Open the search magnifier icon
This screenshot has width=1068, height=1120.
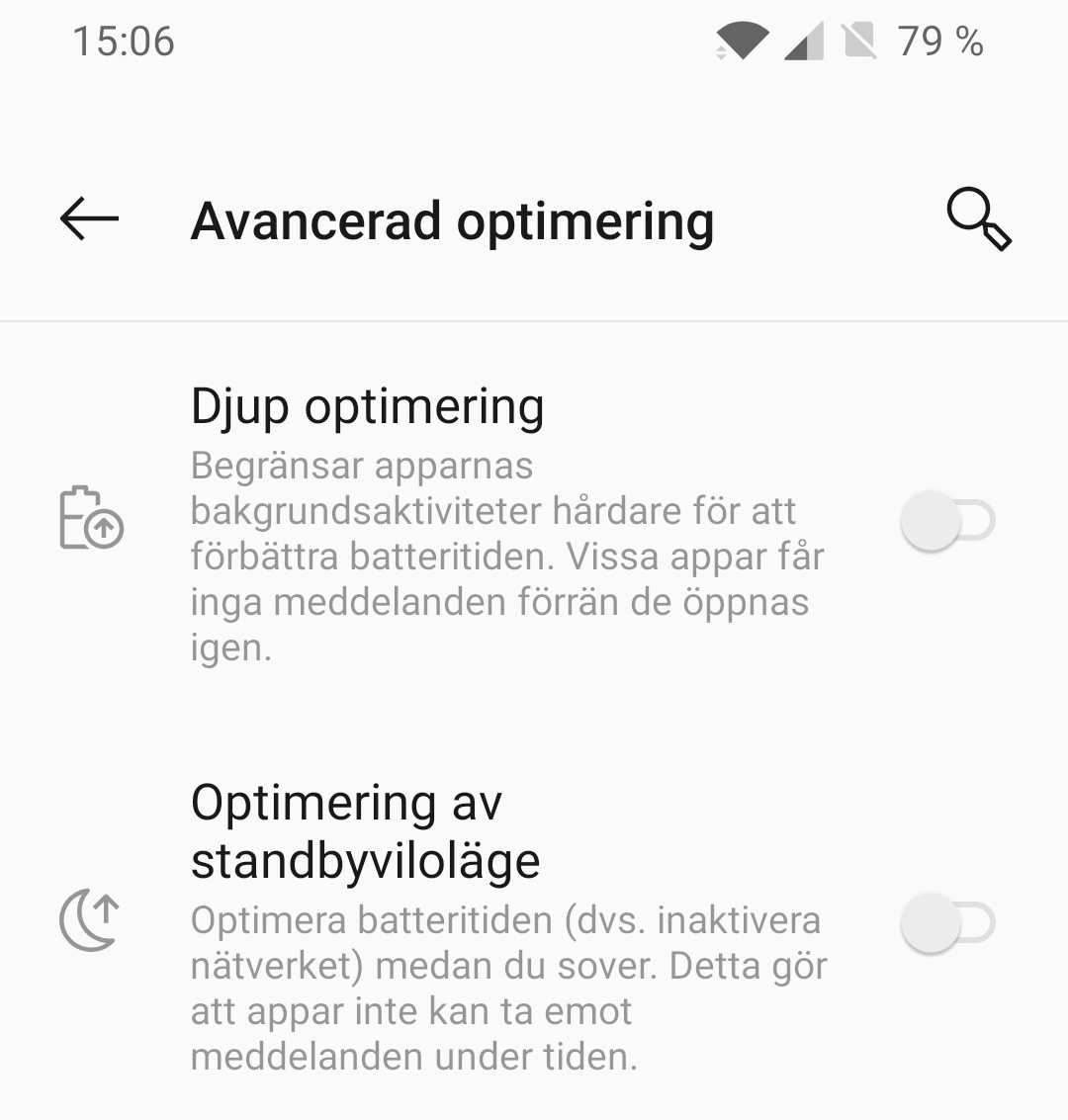coord(978,219)
